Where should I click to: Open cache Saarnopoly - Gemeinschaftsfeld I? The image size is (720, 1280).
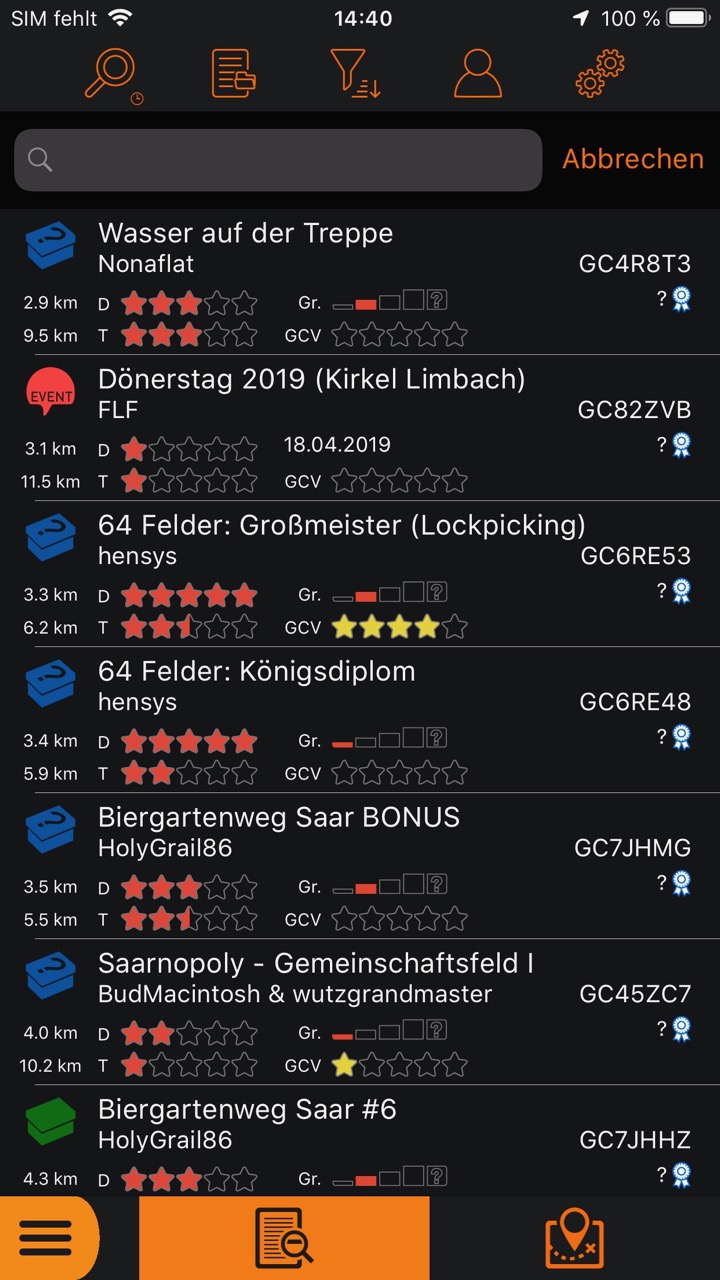pyautogui.click(x=360, y=1012)
